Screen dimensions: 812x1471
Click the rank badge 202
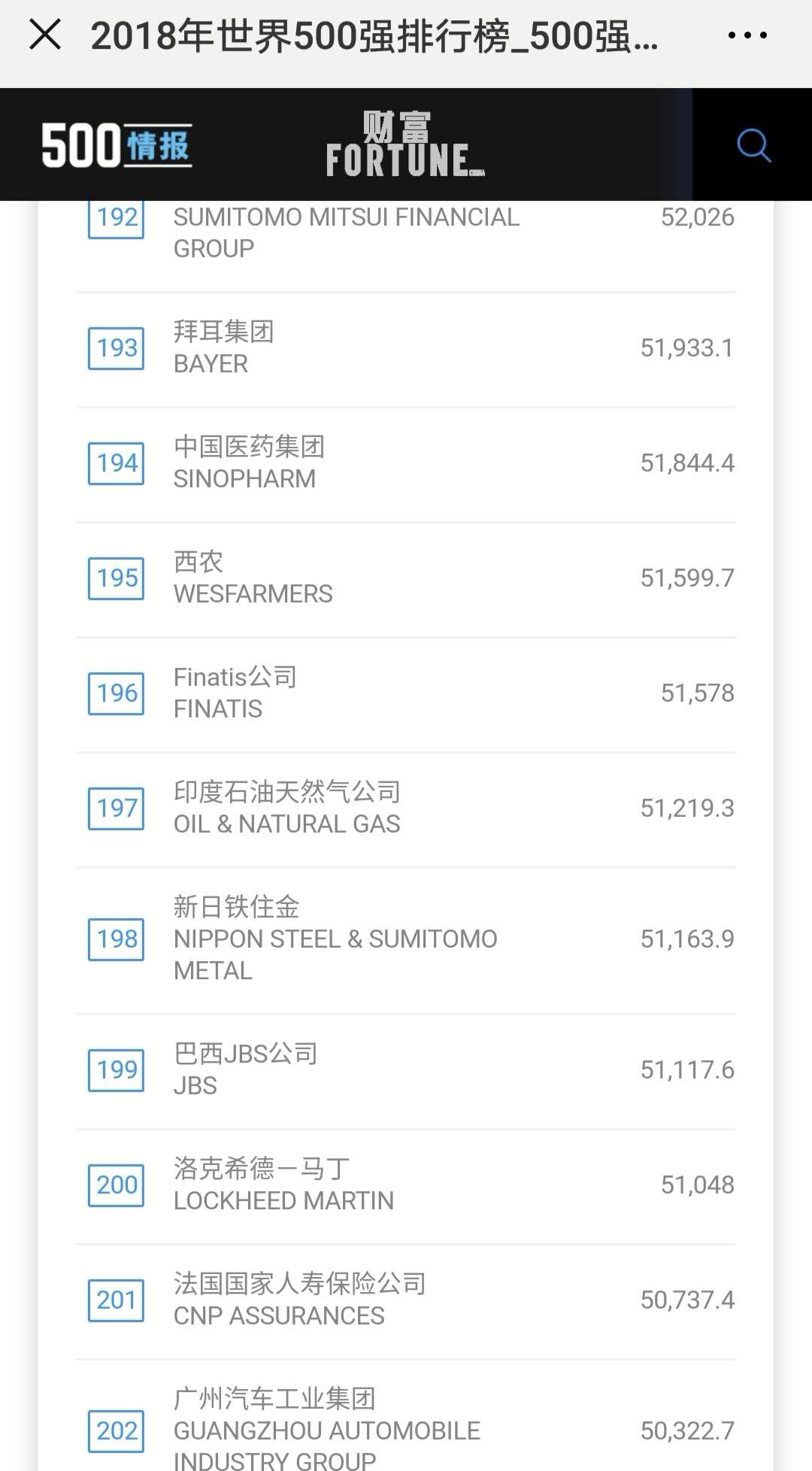116,1431
